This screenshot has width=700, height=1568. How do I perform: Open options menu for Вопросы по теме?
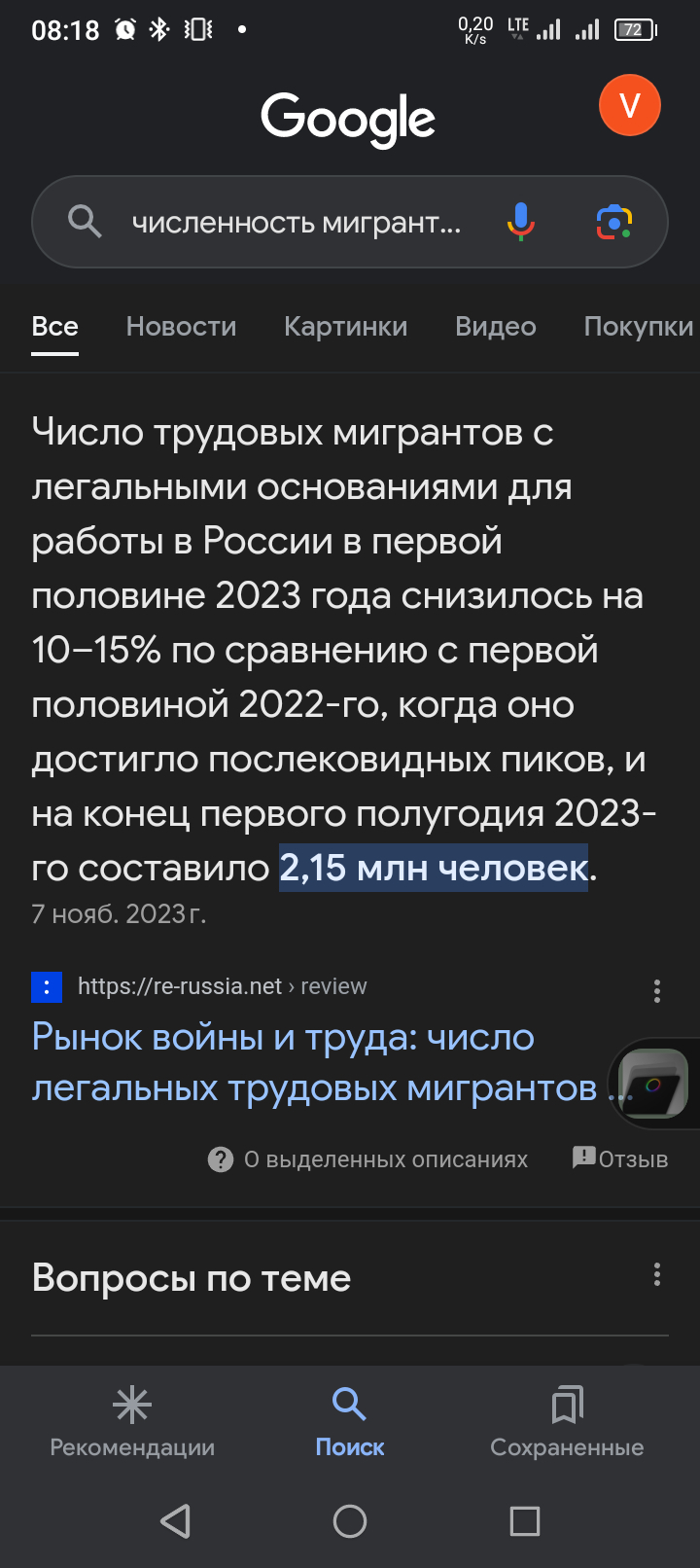(657, 1275)
